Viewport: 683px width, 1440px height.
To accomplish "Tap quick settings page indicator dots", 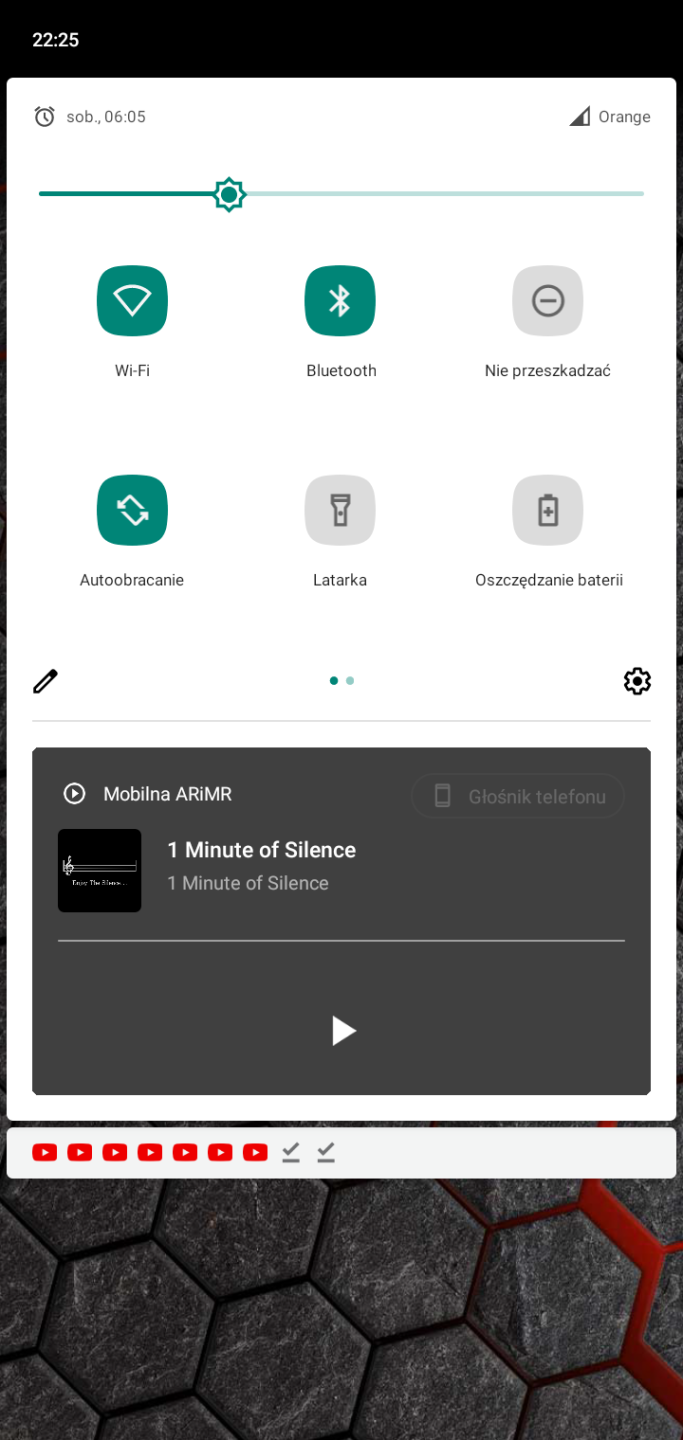I will click(341, 681).
